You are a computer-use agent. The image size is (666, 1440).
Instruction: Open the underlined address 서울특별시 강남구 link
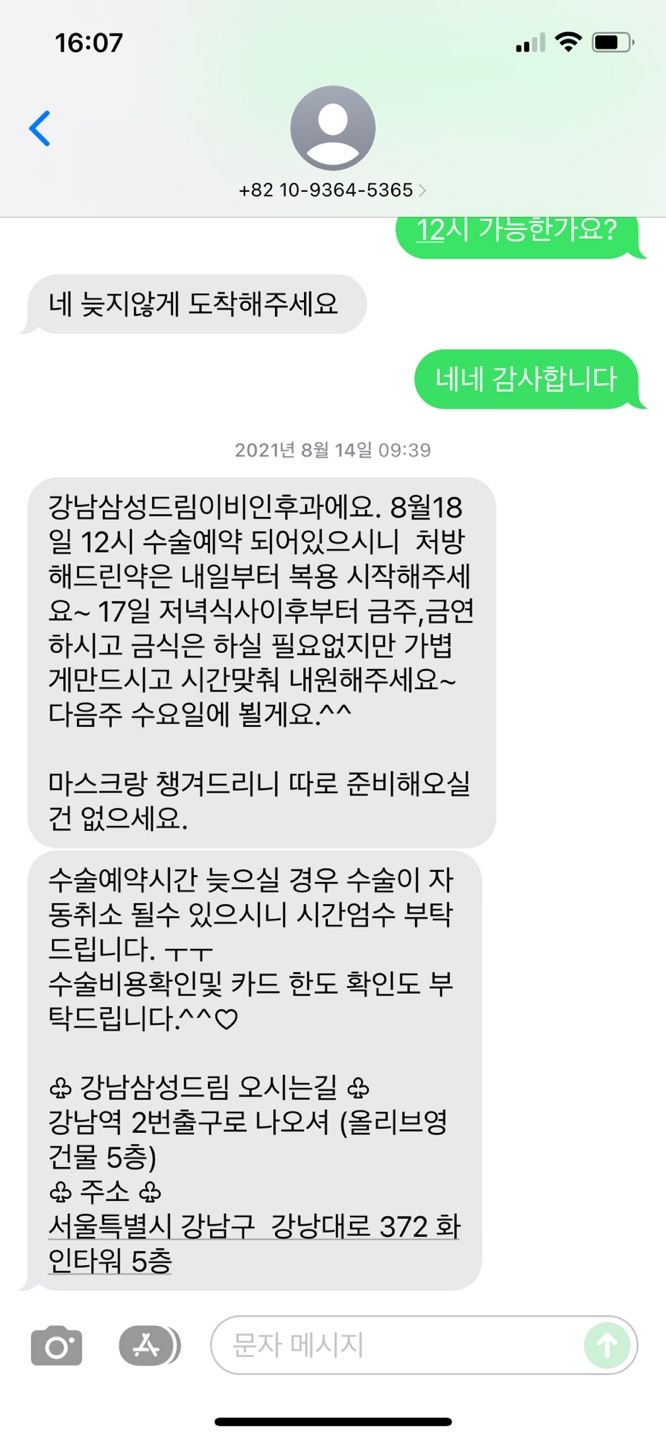click(250, 1227)
